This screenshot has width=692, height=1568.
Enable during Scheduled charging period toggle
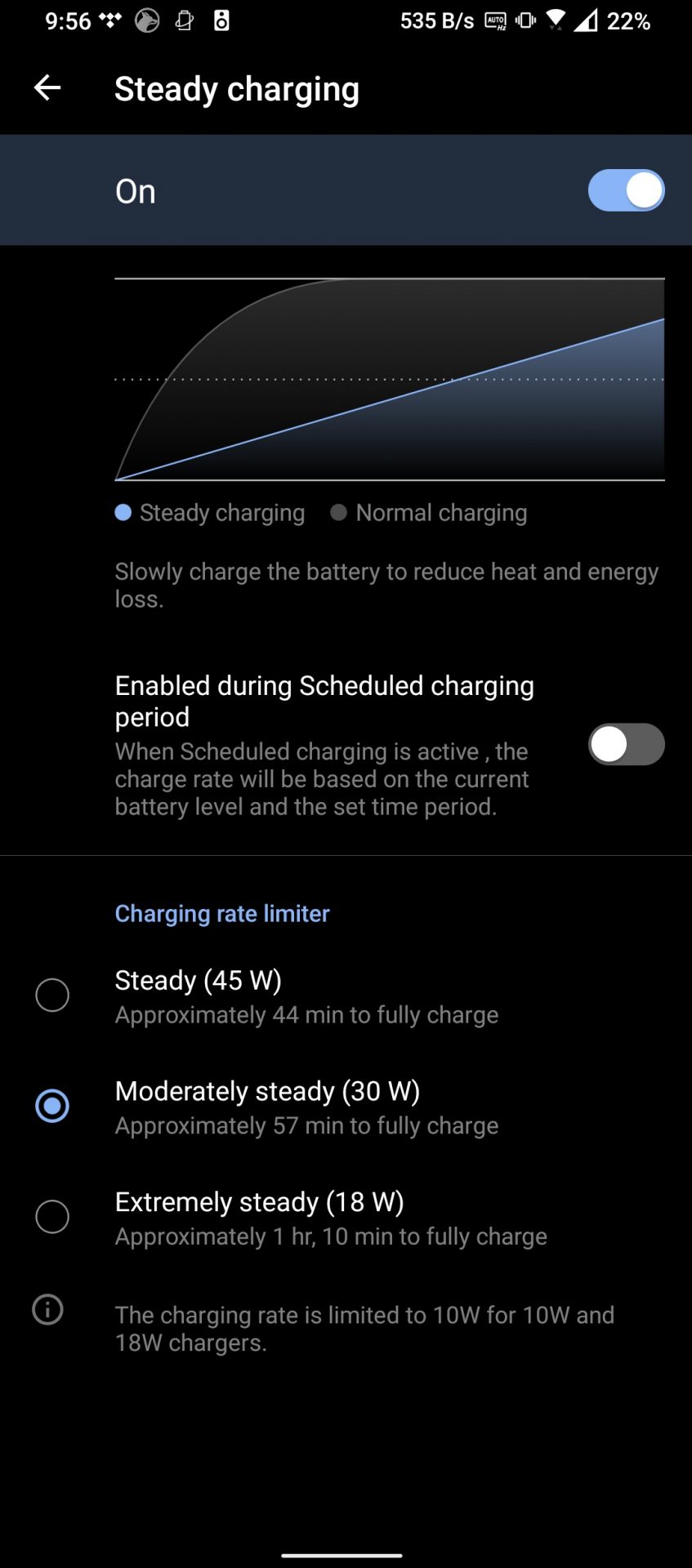click(x=626, y=745)
